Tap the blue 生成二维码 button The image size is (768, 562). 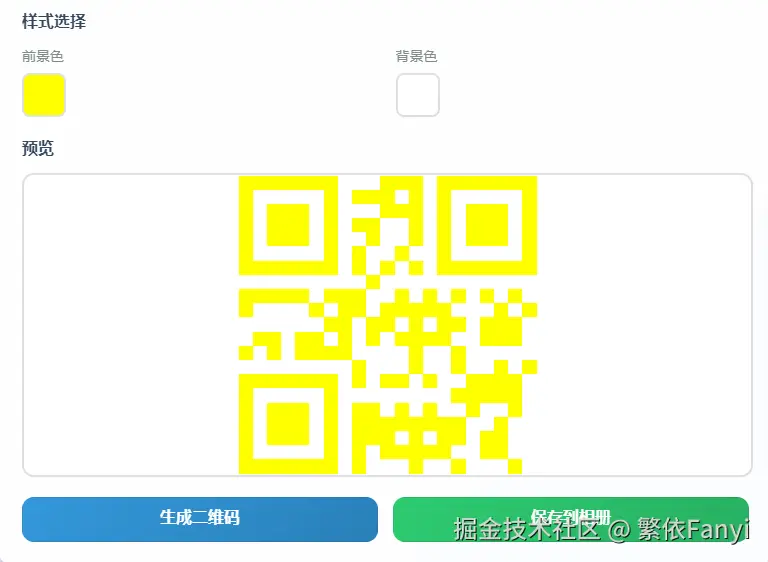point(200,518)
